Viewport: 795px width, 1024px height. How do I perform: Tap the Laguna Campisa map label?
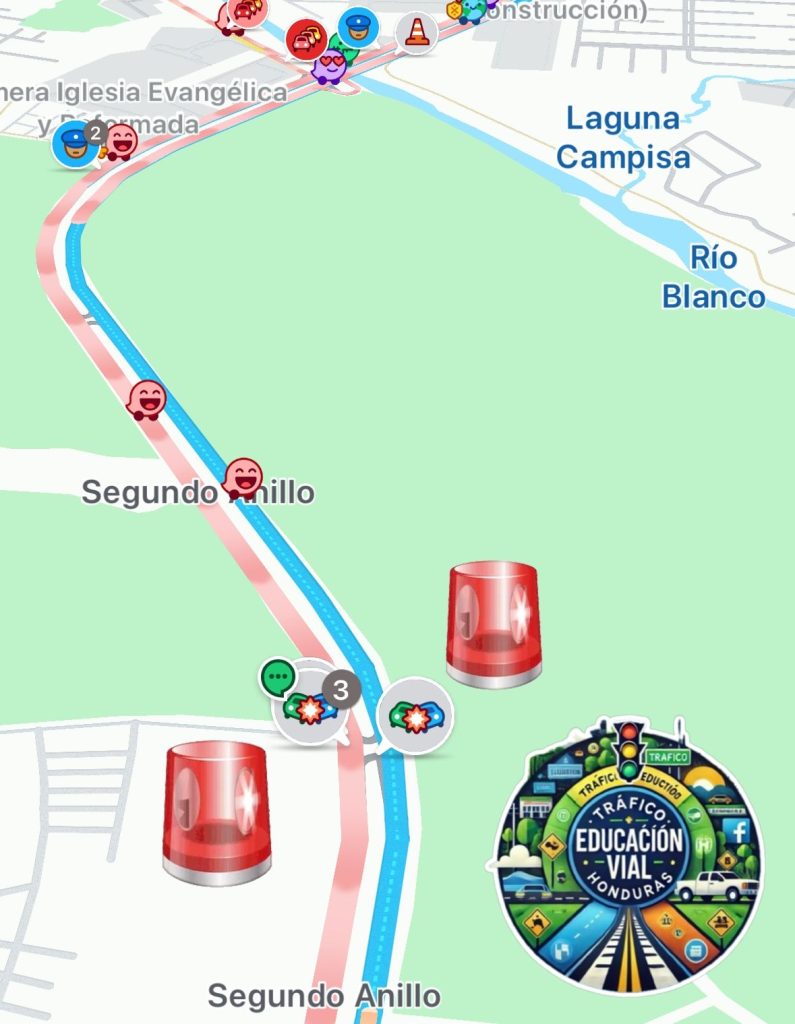pos(623,137)
